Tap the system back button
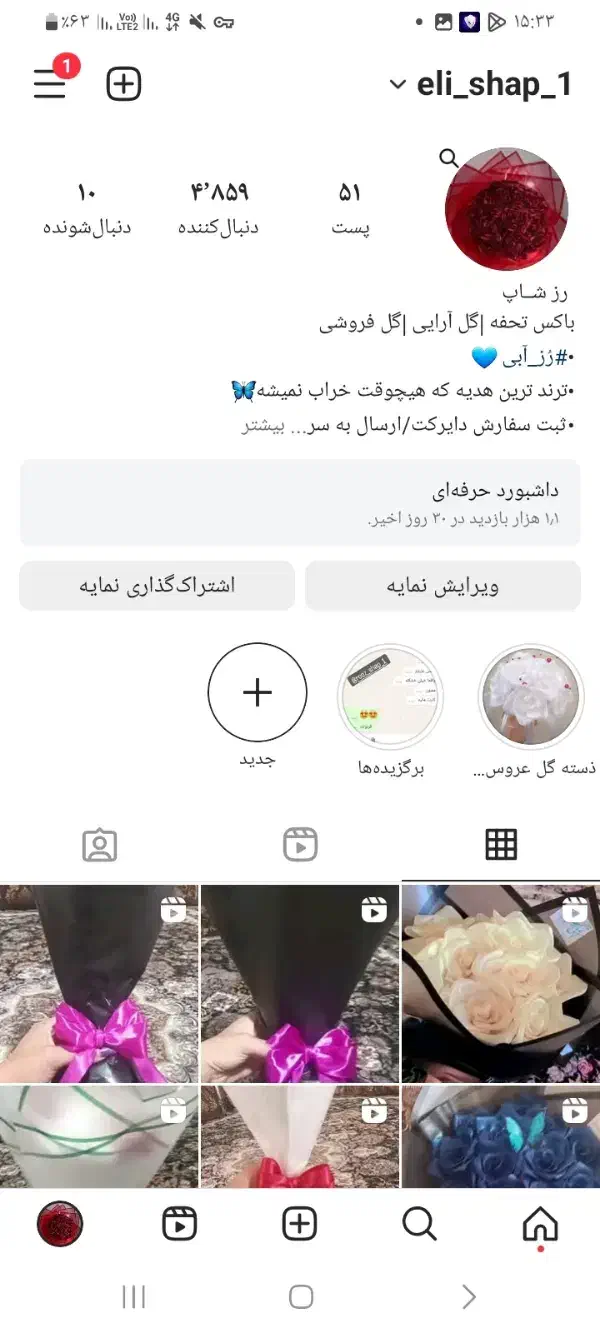Viewport: 600px width, 1333px height. click(468, 1297)
